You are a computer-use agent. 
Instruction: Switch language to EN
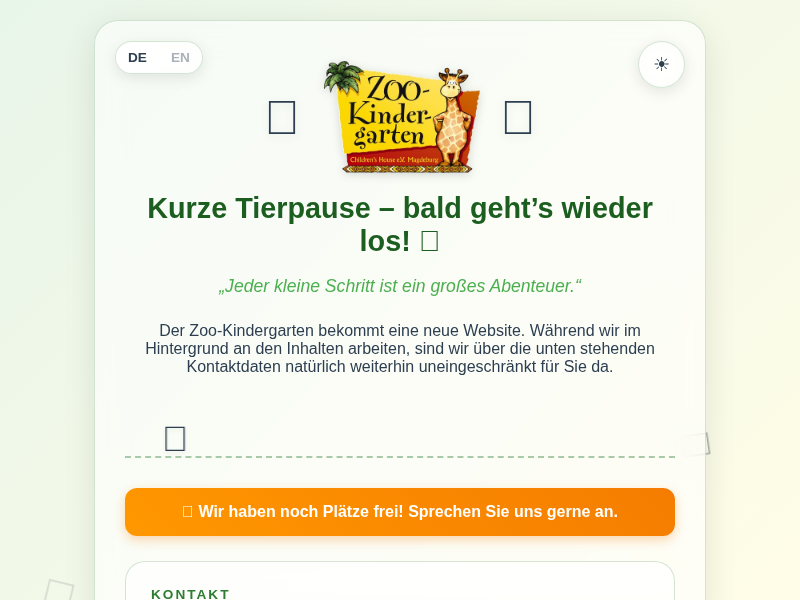(x=180, y=58)
